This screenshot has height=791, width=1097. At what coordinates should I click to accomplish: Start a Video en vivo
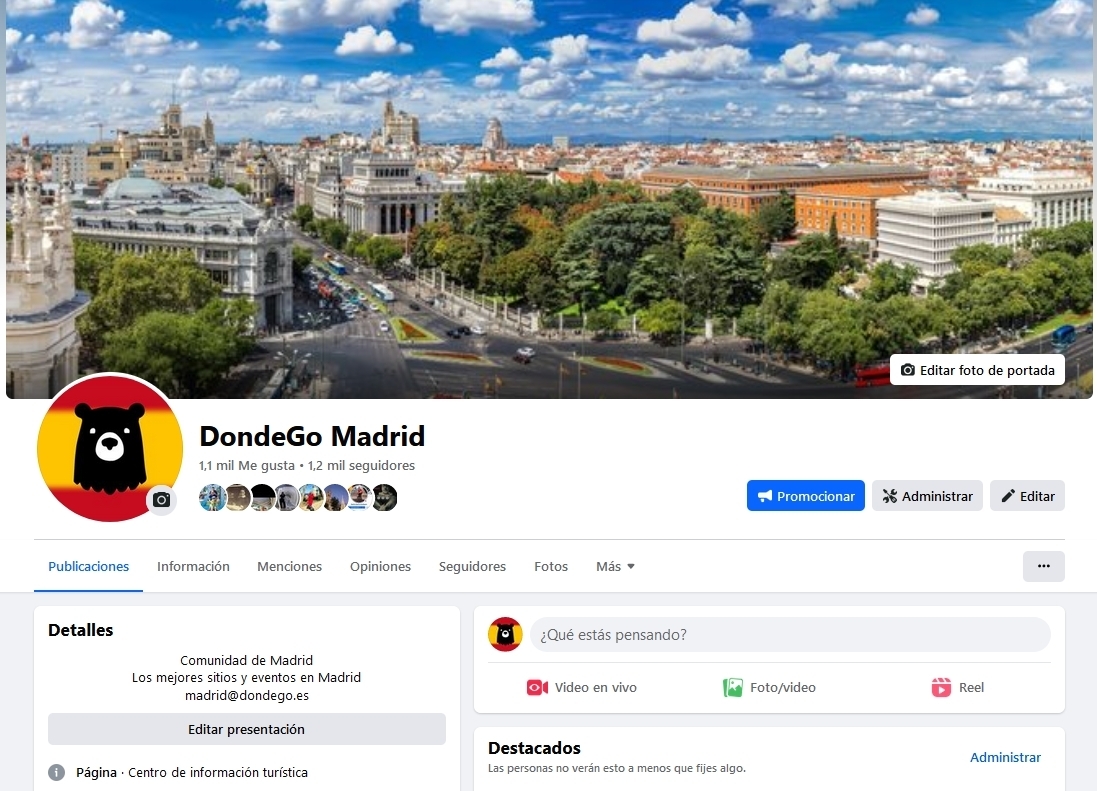click(581, 687)
